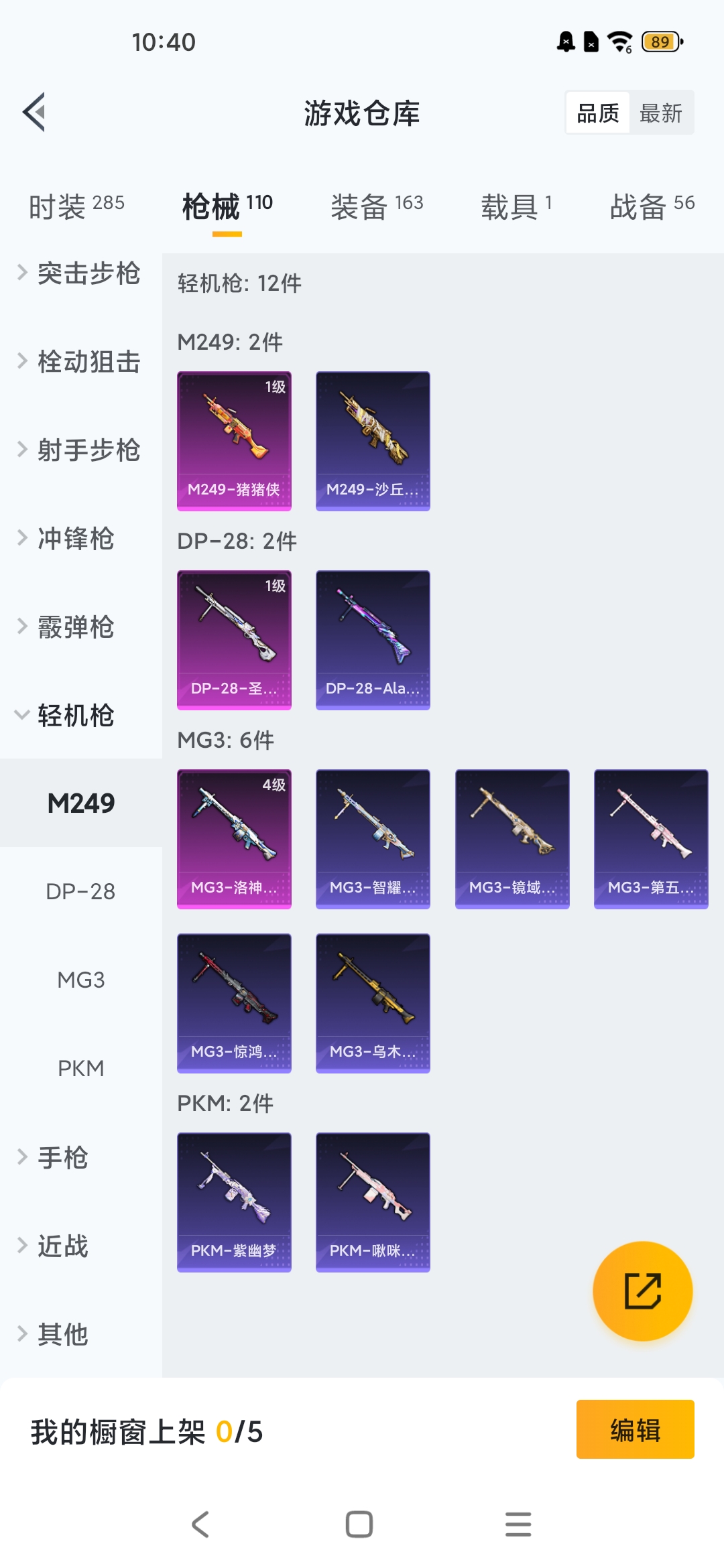Switch to the 载具 tab
This screenshot has height=1568, width=724.
[x=516, y=206]
